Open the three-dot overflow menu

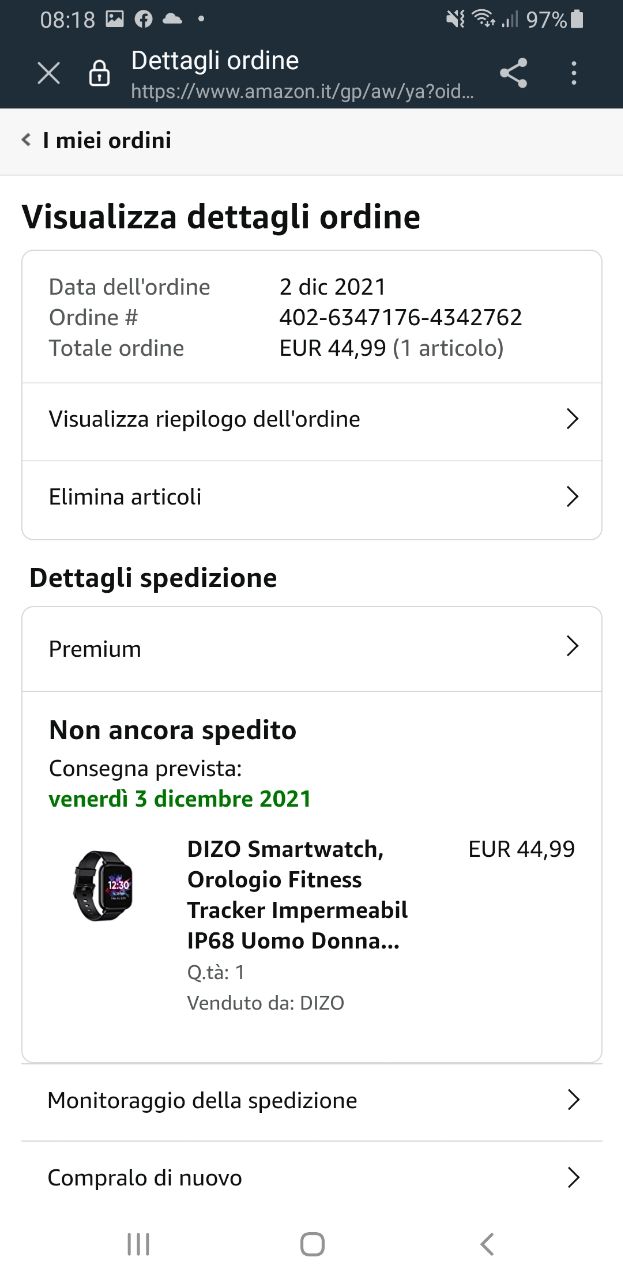click(x=574, y=73)
